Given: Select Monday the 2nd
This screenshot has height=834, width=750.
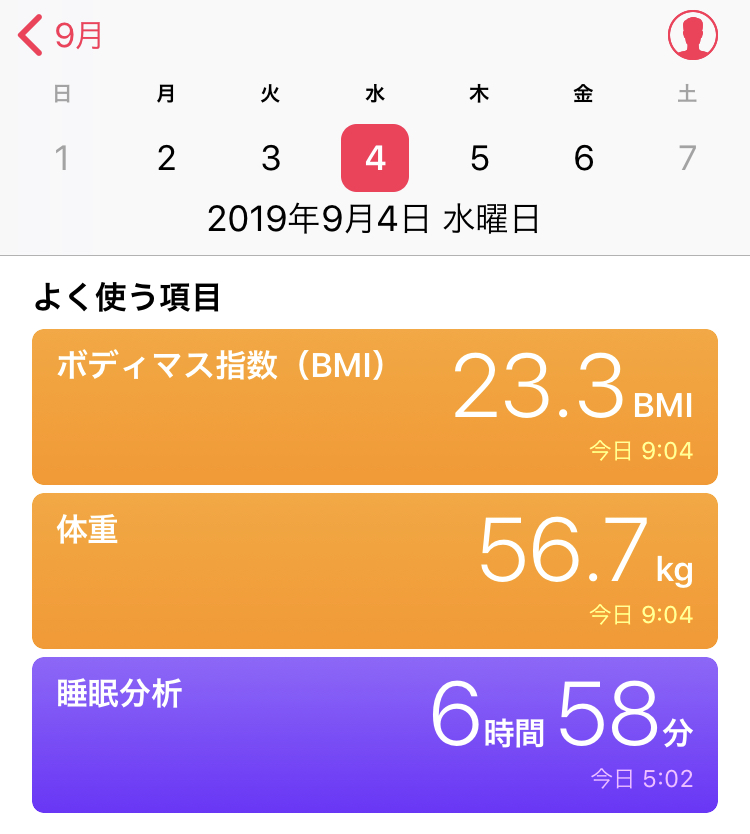Looking at the screenshot, I should pyautogui.click(x=166, y=158).
